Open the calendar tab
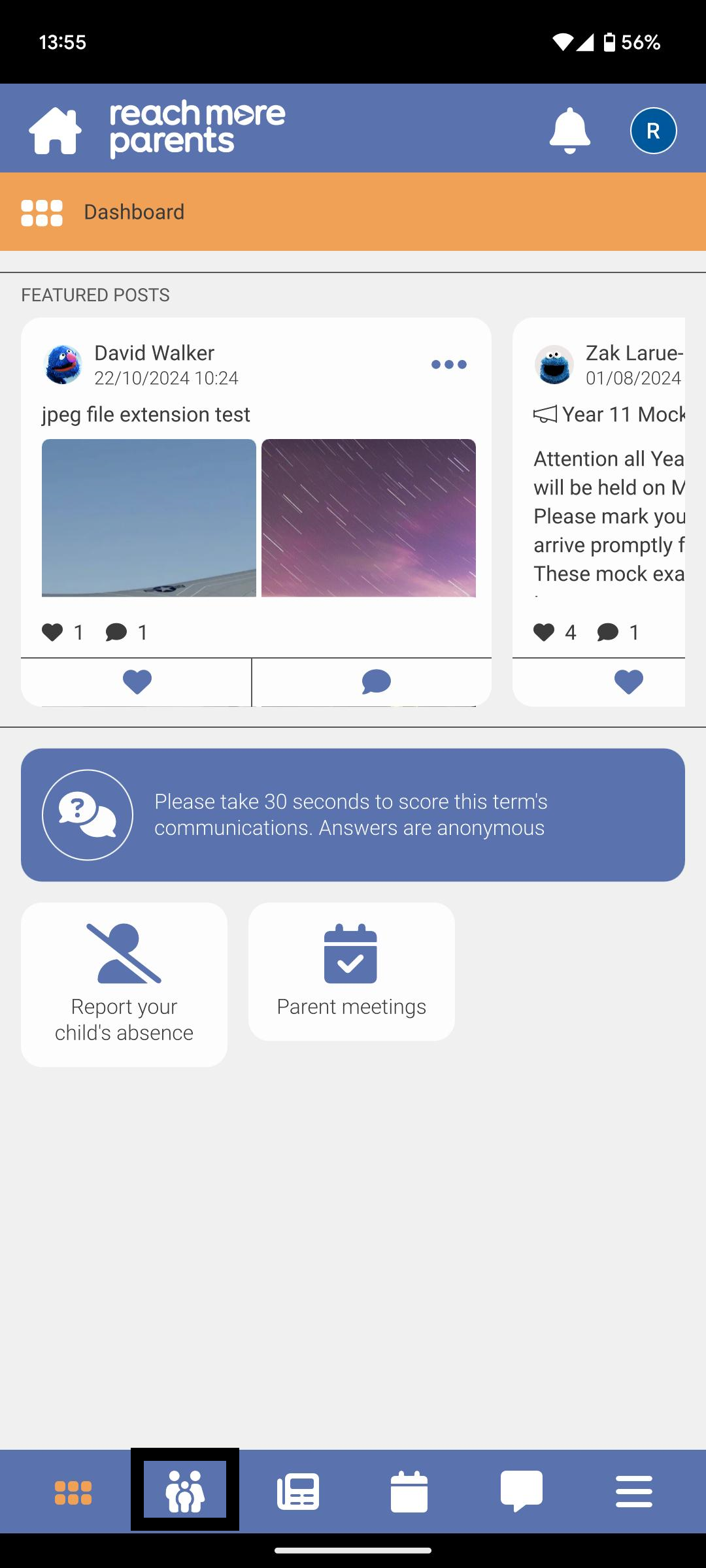Image resolution: width=706 pixels, height=1568 pixels. coord(409,1492)
